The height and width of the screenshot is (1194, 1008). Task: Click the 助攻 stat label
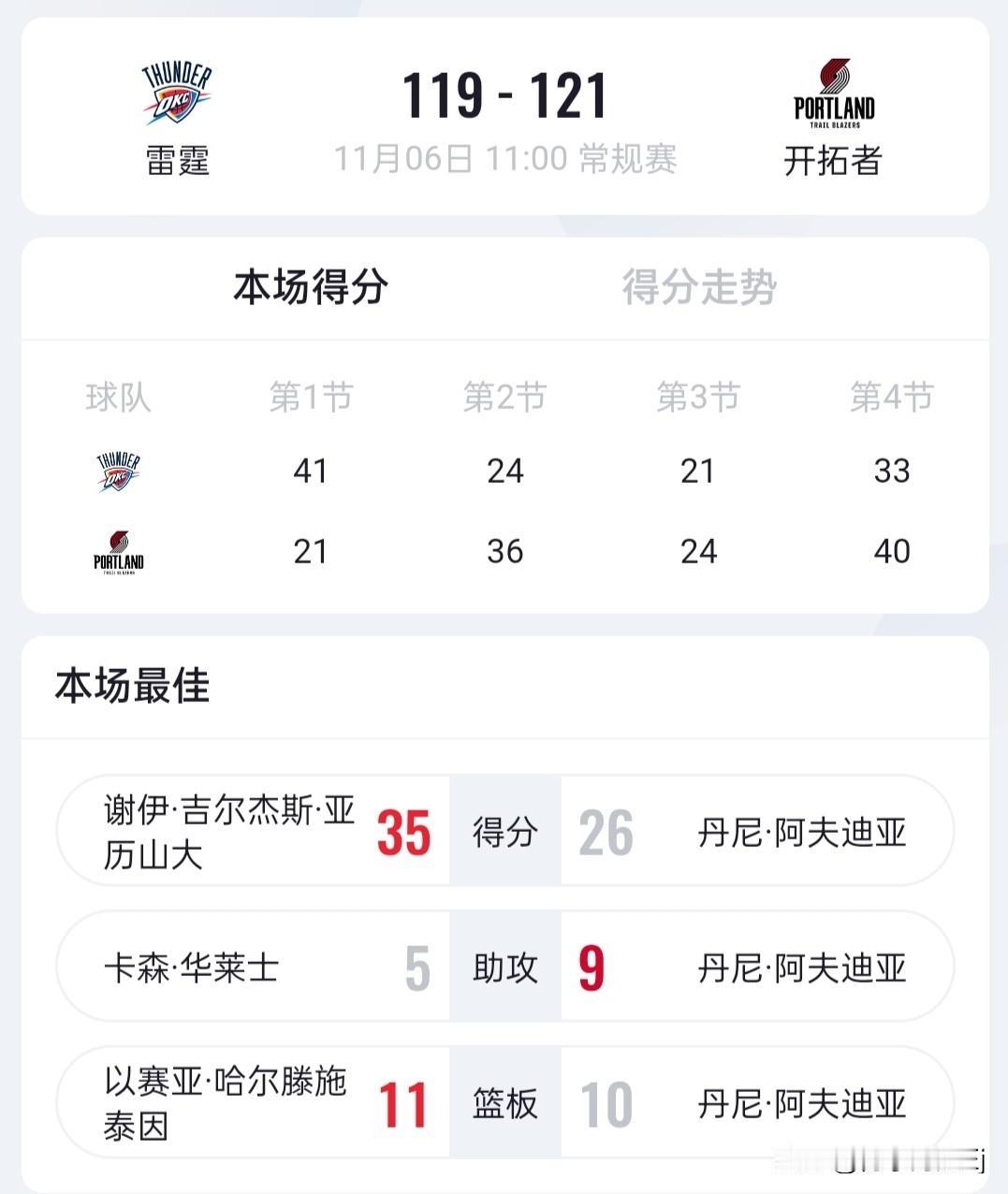point(505,968)
